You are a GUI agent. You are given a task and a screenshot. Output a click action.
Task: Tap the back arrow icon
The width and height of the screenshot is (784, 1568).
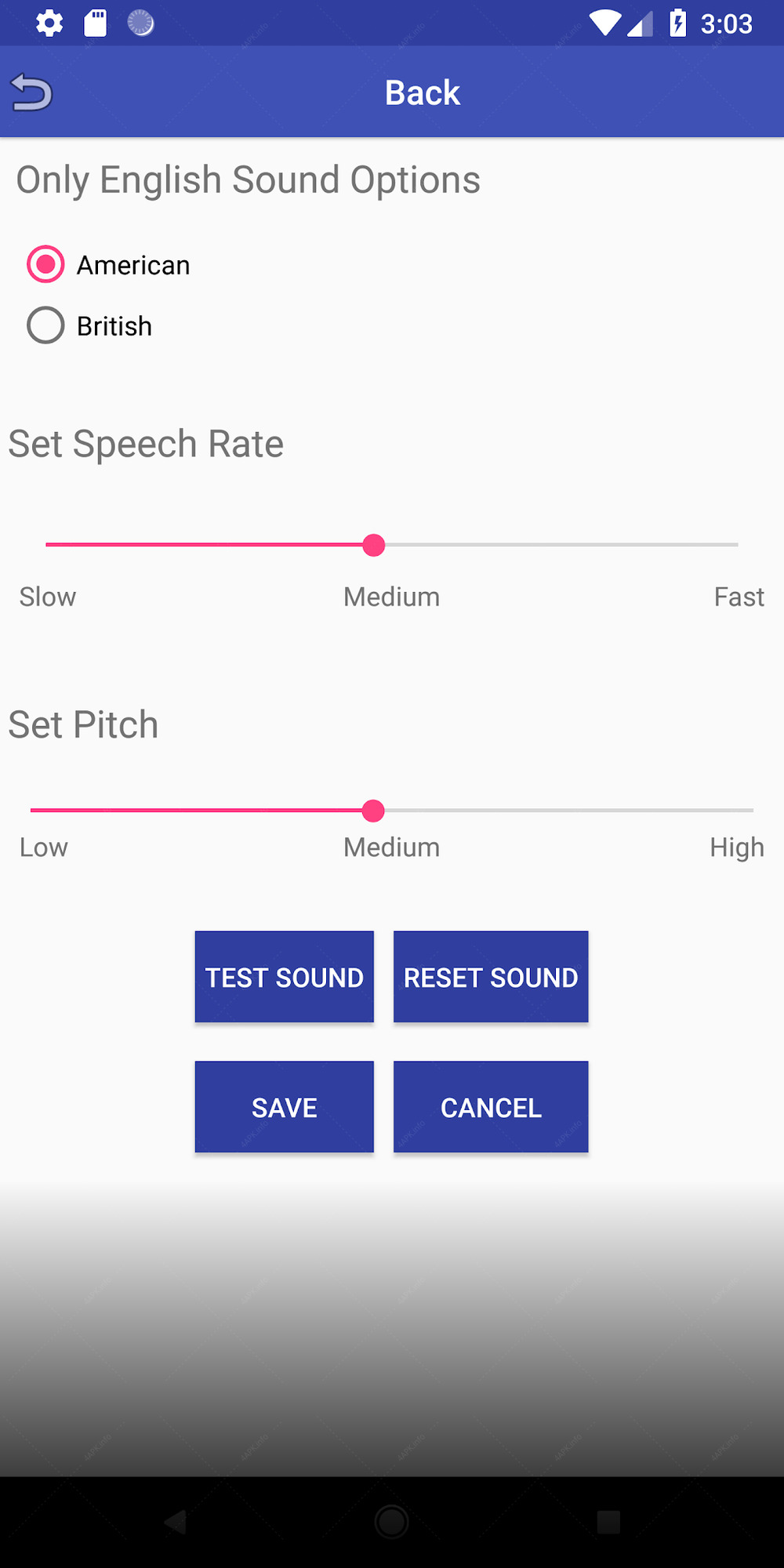pyautogui.click(x=31, y=92)
